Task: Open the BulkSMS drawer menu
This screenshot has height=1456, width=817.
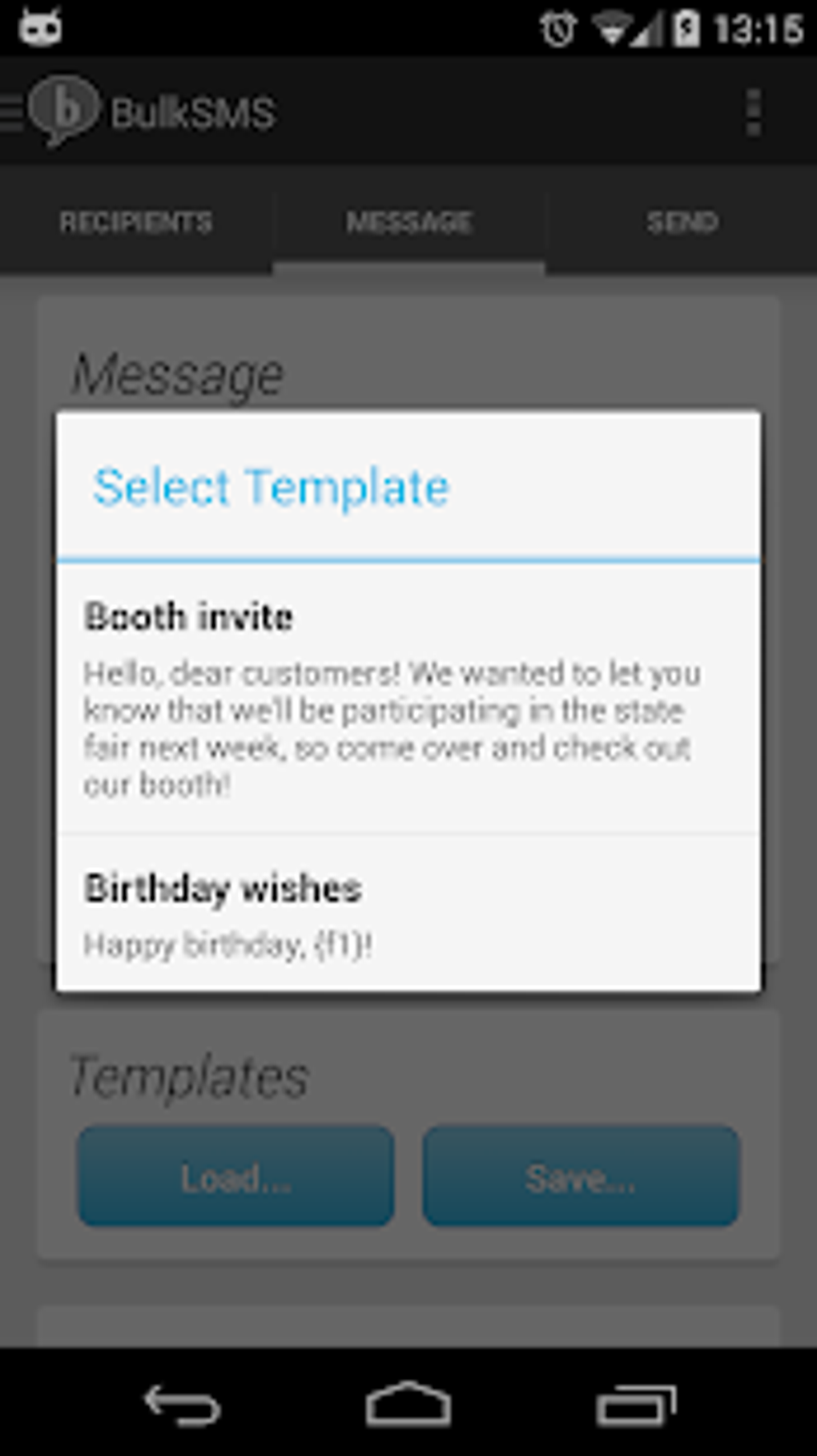Action: pos(56,112)
